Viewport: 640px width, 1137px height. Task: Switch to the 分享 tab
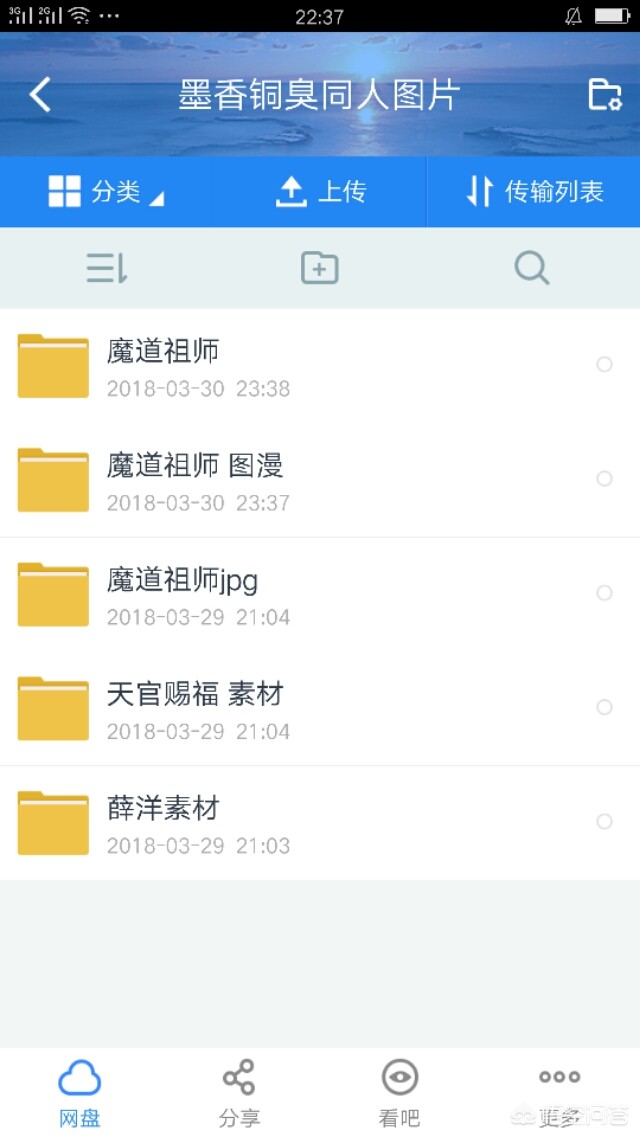pos(239,1091)
